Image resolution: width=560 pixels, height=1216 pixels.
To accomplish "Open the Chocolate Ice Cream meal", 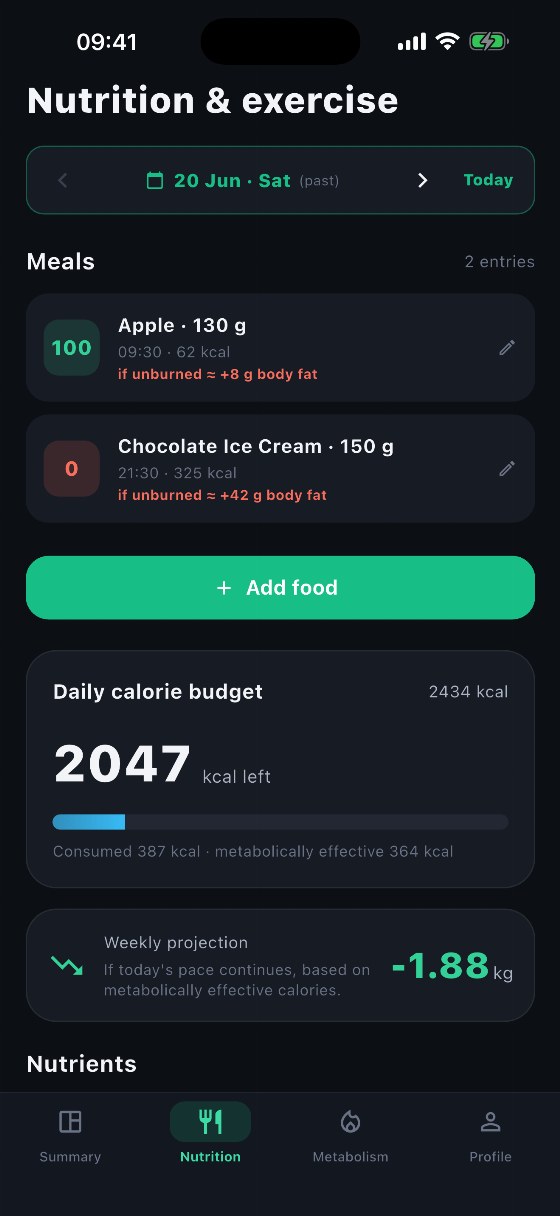I will [280, 469].
